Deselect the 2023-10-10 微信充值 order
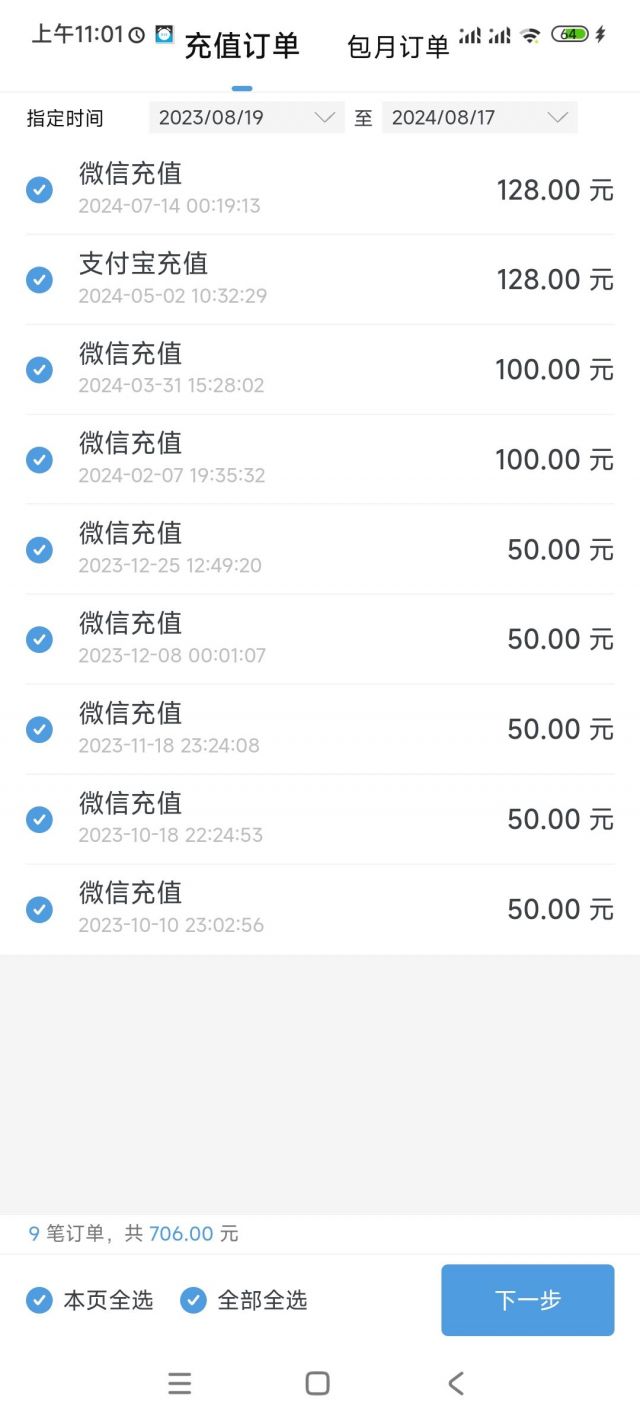 (x=39, y=910)
